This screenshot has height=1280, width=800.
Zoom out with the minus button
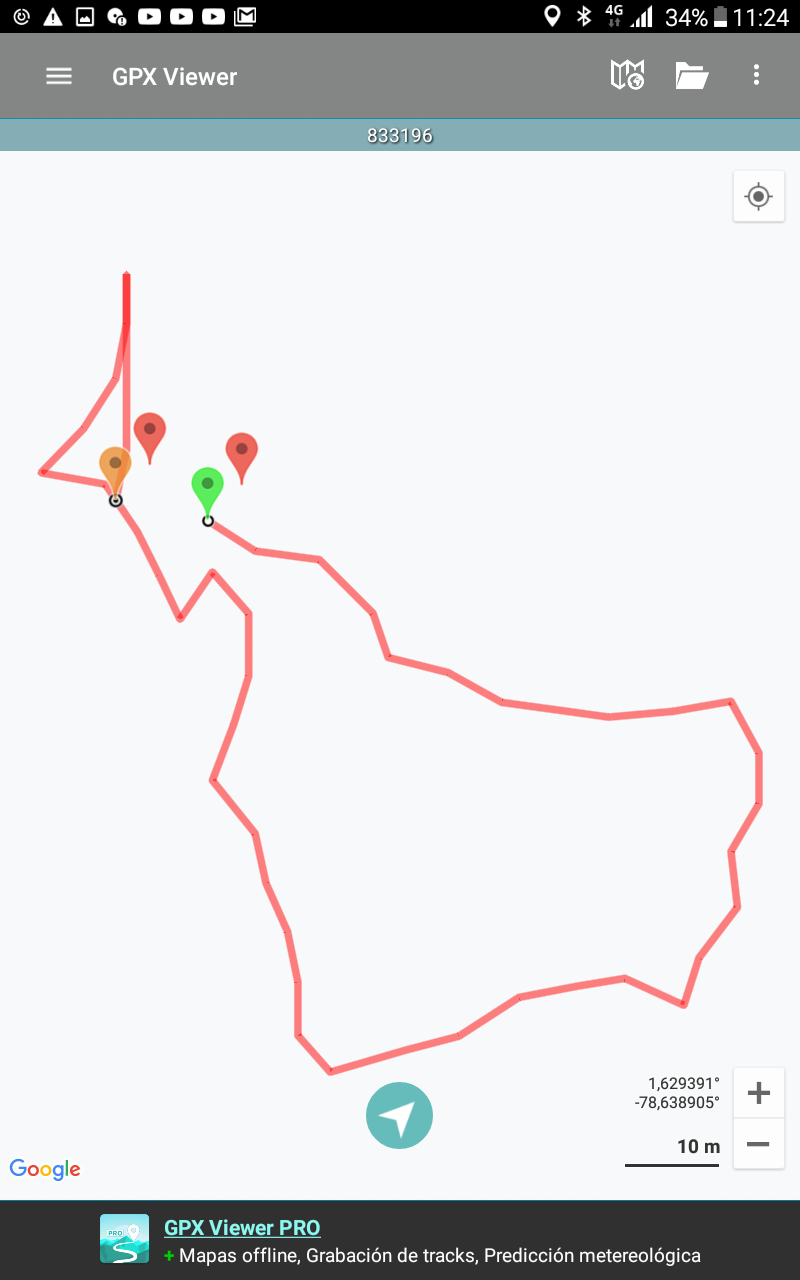coord(758,1144)
